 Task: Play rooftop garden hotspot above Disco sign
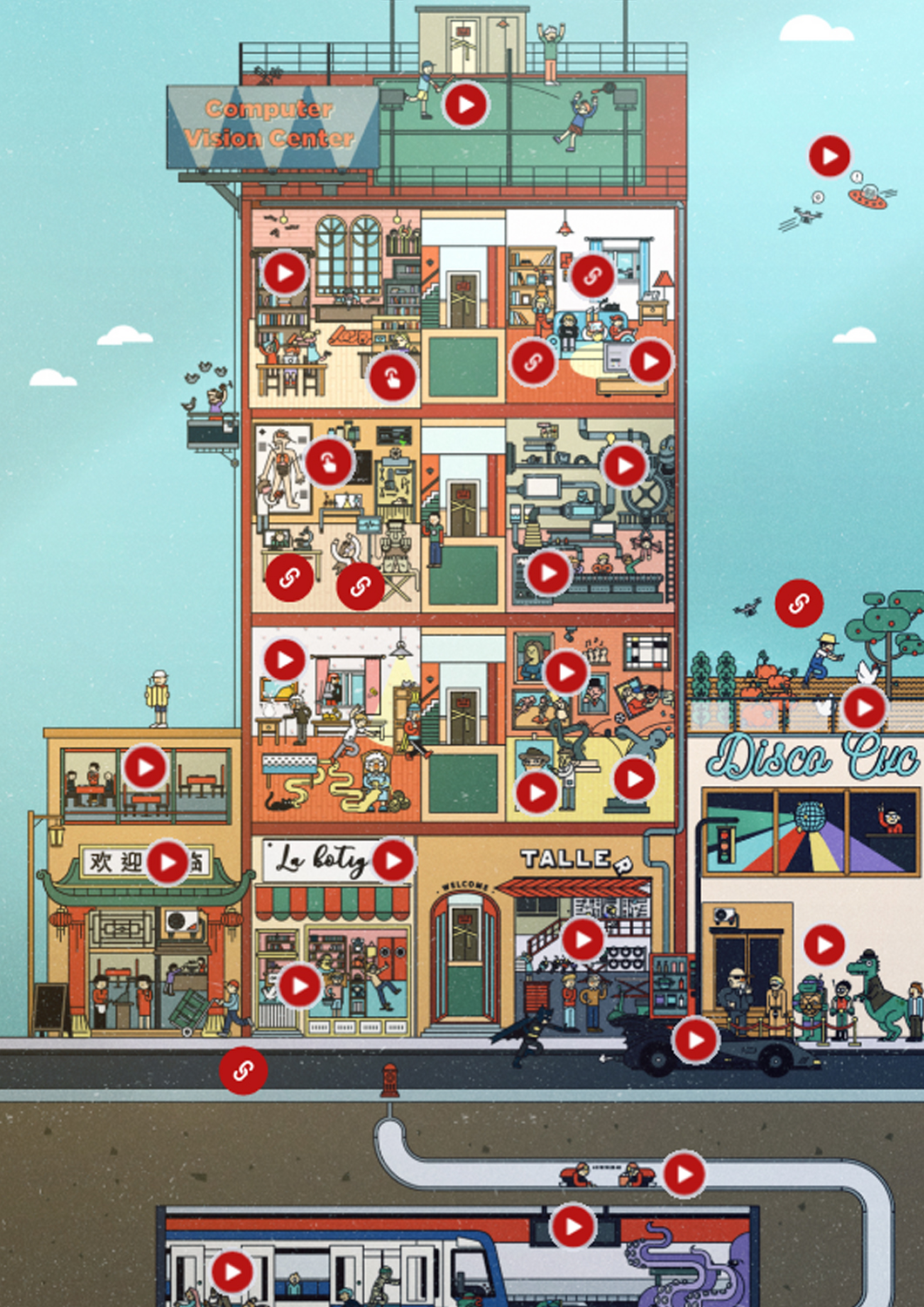[x=864, y=707]
